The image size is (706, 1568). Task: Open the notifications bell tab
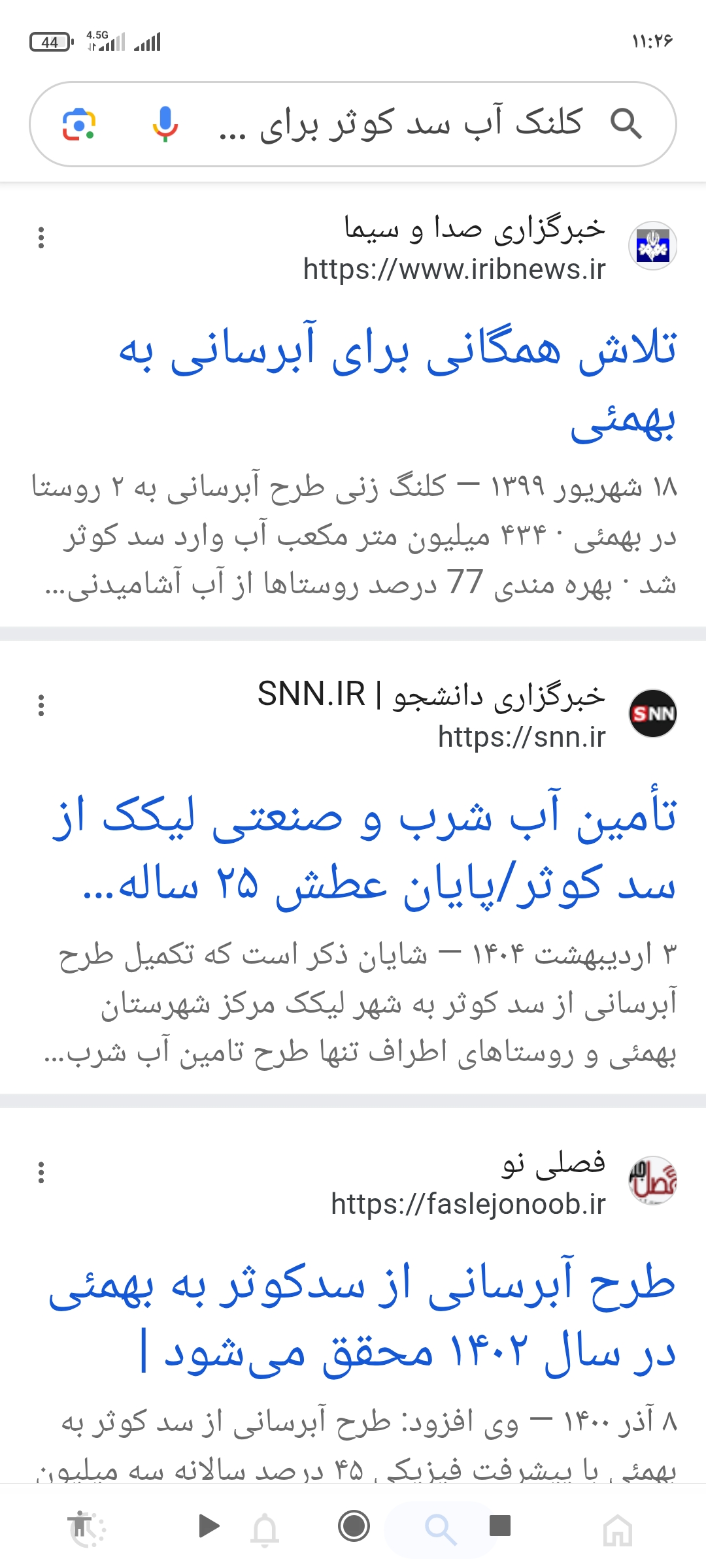tap(265, 1529)
